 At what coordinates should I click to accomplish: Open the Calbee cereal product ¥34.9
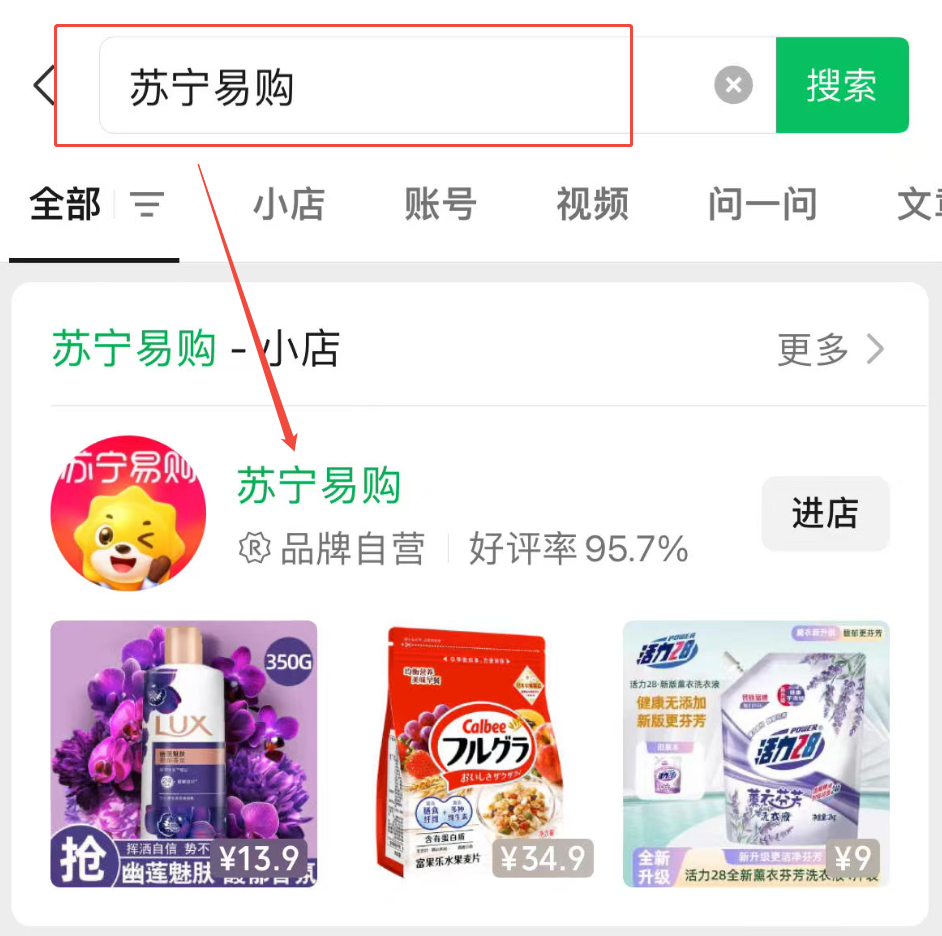pos(470,754)
